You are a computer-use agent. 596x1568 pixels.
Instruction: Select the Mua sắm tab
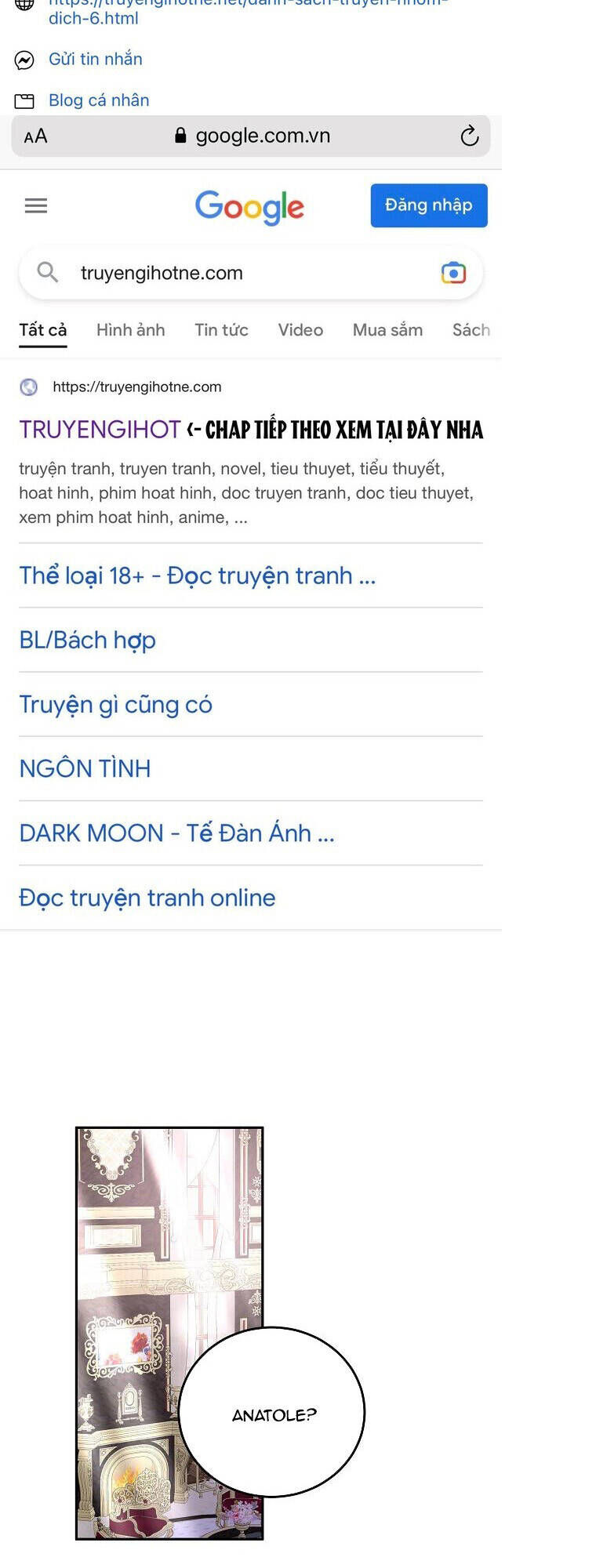(387, 330)
